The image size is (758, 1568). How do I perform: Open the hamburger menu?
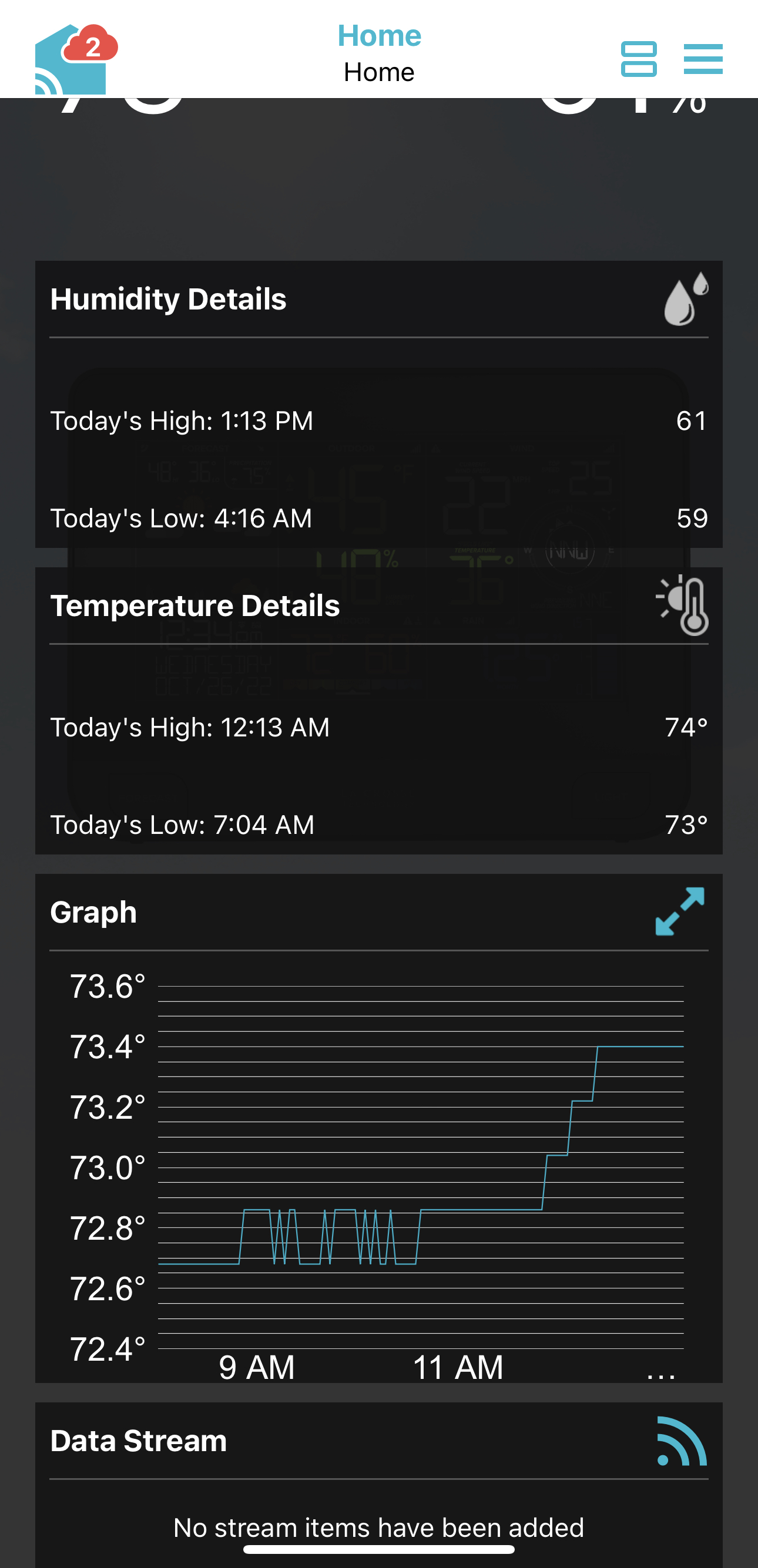703,59
